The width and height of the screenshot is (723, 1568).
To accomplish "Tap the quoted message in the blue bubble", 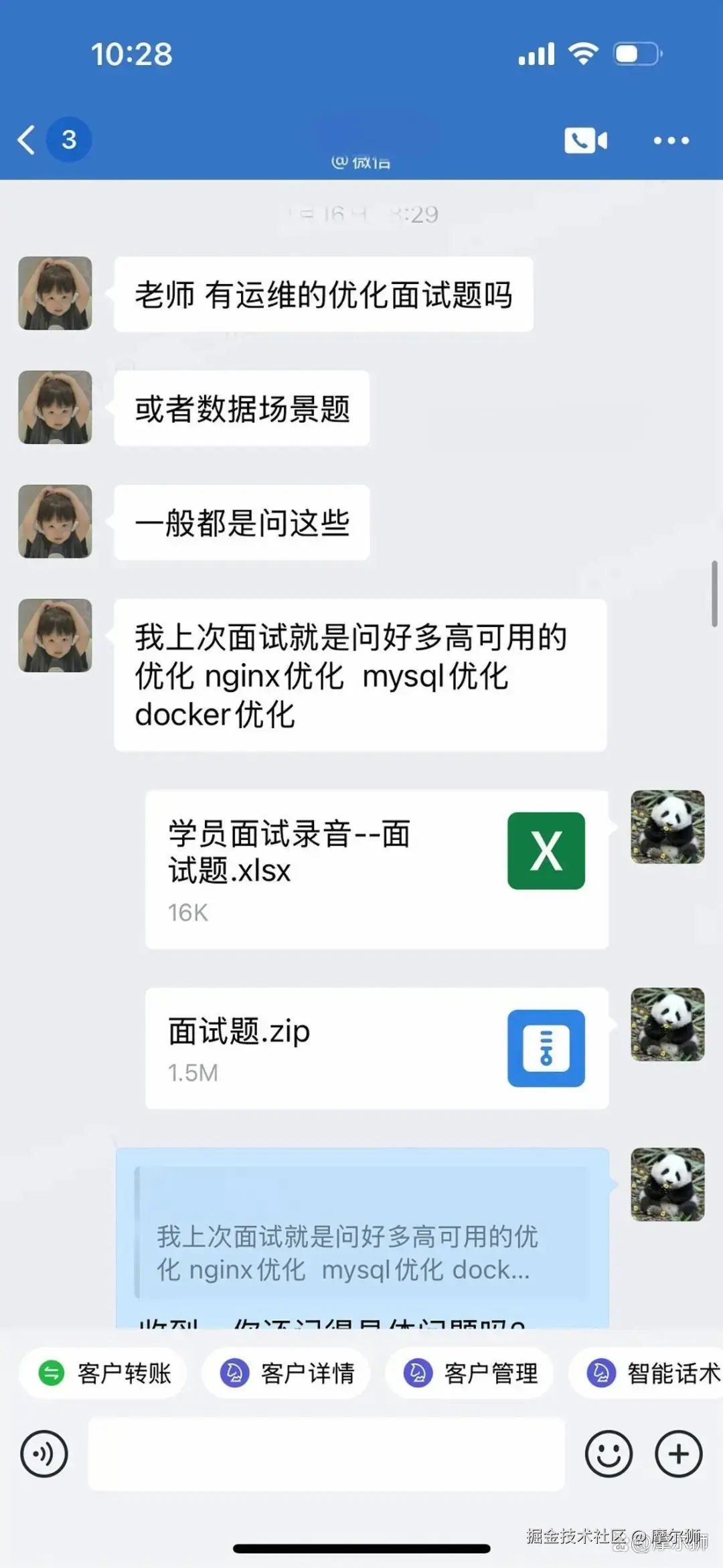I will (361, 1252).
